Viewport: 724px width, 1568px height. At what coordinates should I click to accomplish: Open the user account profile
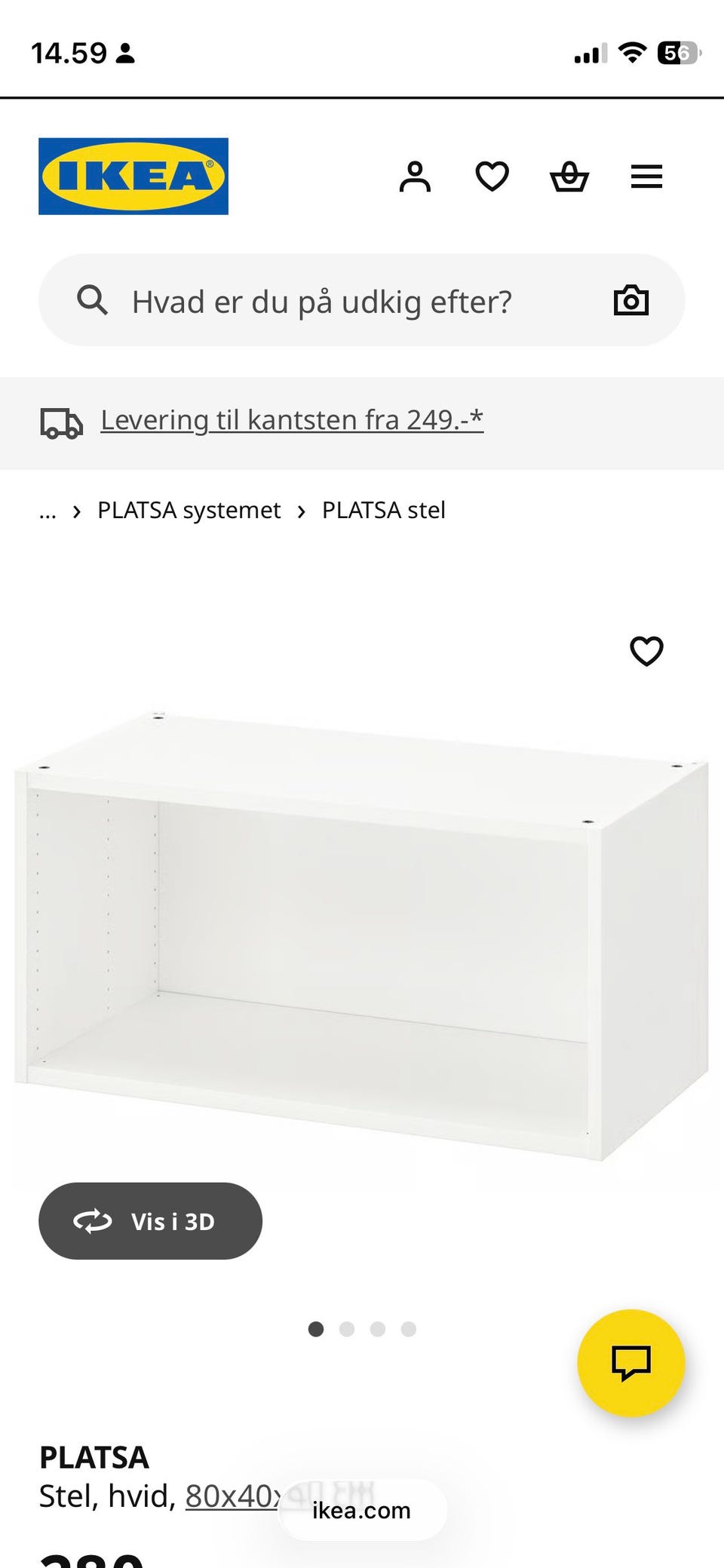[x=415, y=177]
